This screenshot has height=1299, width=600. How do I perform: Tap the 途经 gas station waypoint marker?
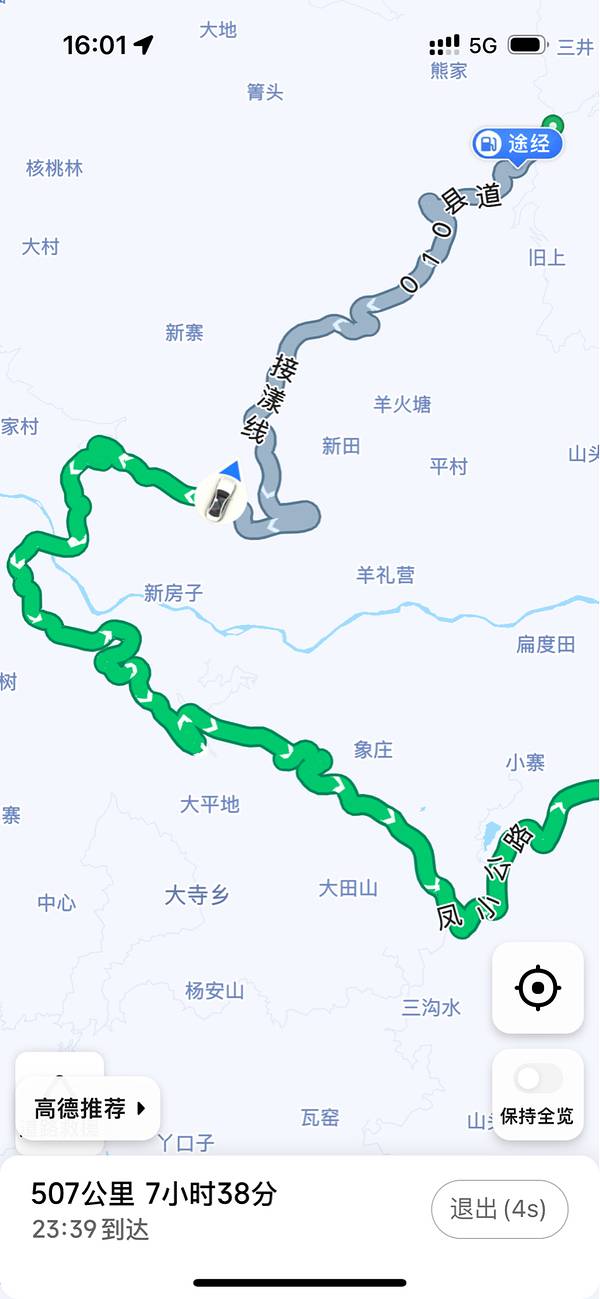[517, 144]
